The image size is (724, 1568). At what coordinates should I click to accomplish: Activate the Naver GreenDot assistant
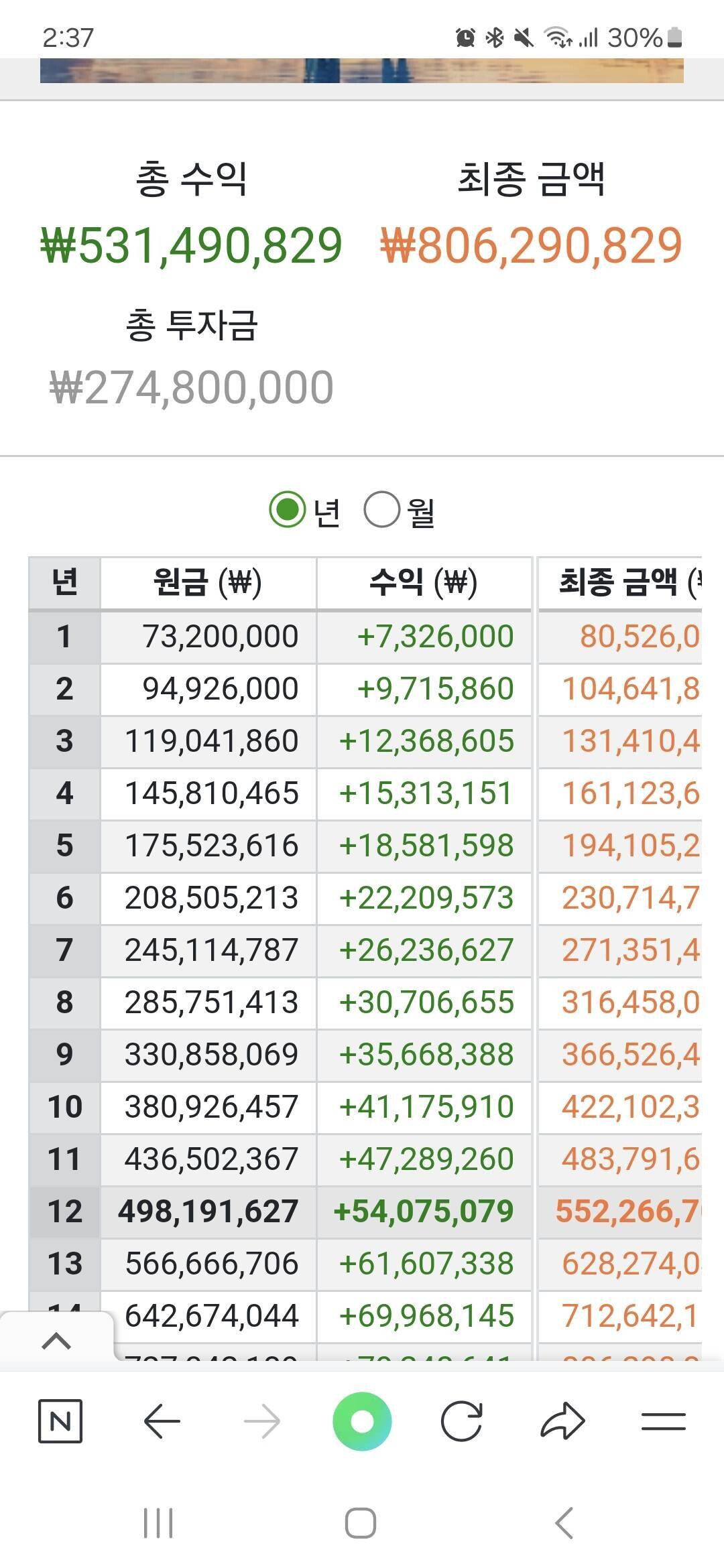coord(362,1419)
